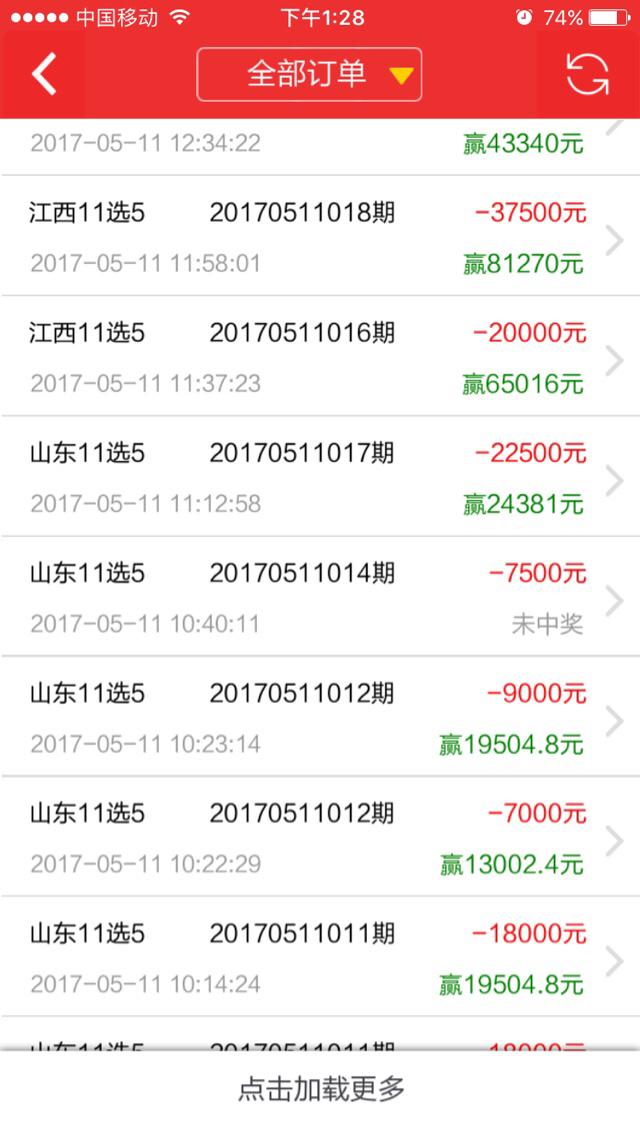Open the 山东11选5 order 20170511017期
640x1139 pixels.
pos(320,477)
